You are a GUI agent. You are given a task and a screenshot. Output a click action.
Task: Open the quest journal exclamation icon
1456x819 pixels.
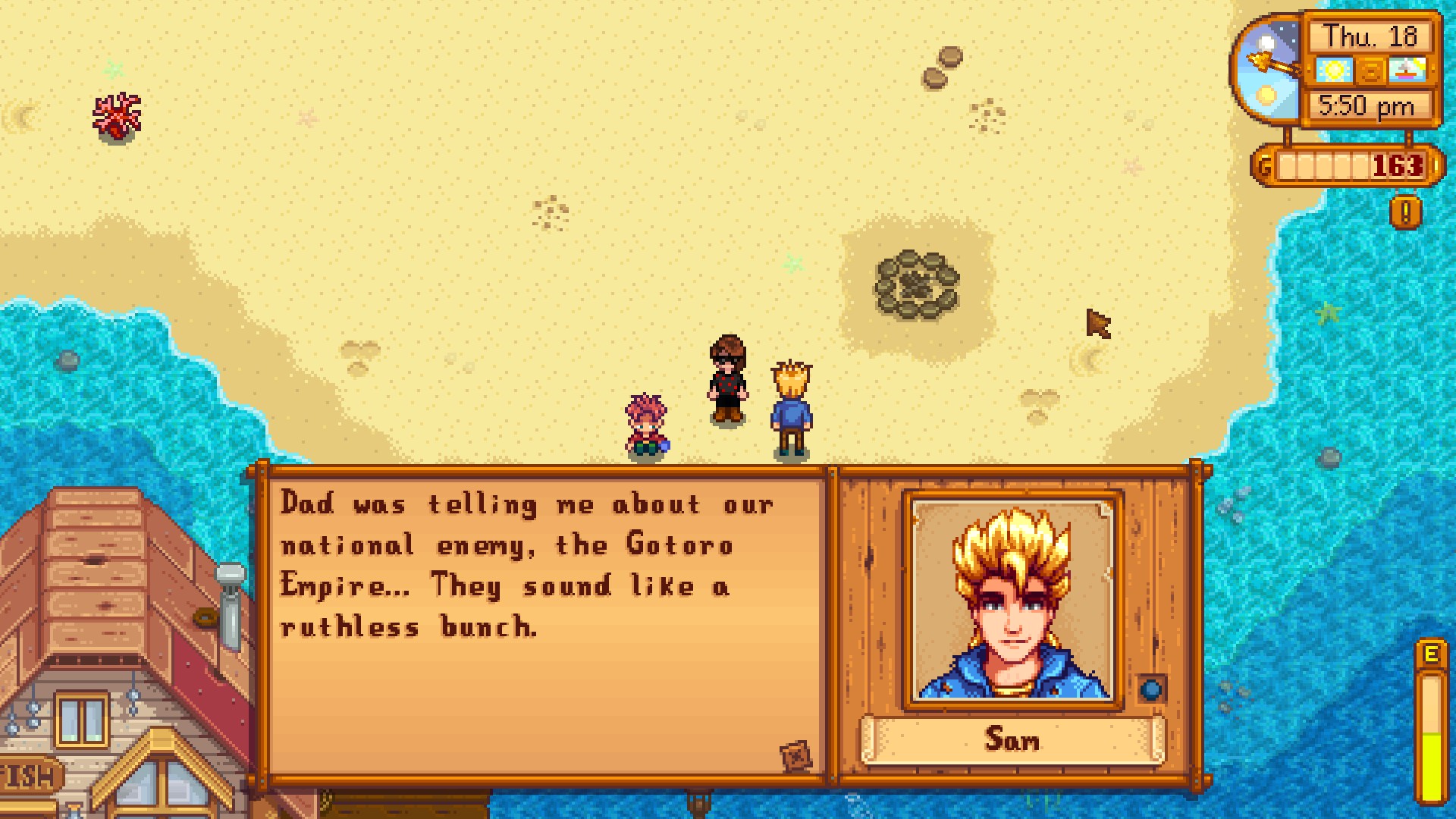point(1405,213)
